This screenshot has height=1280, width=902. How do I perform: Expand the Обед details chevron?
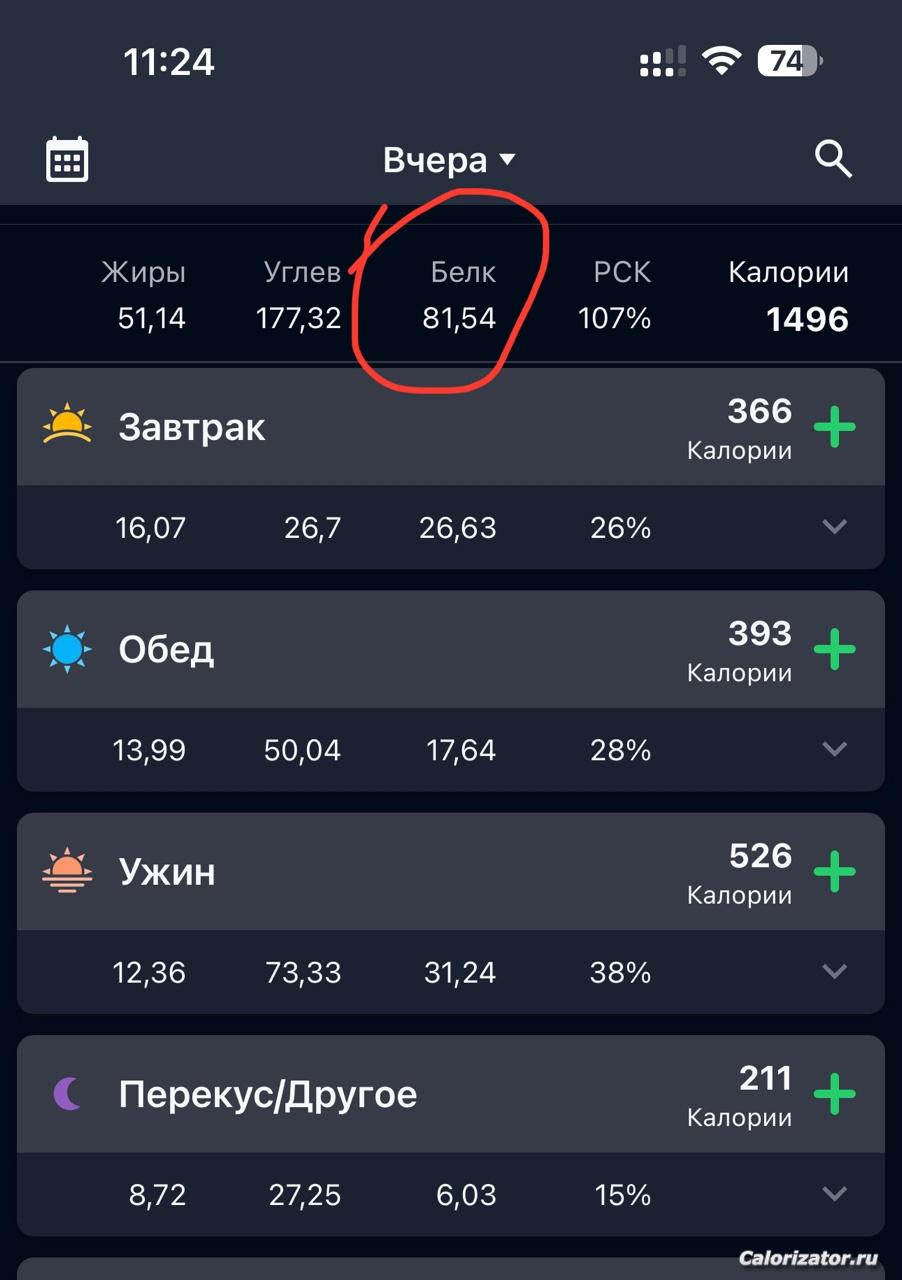click(834, 749)
